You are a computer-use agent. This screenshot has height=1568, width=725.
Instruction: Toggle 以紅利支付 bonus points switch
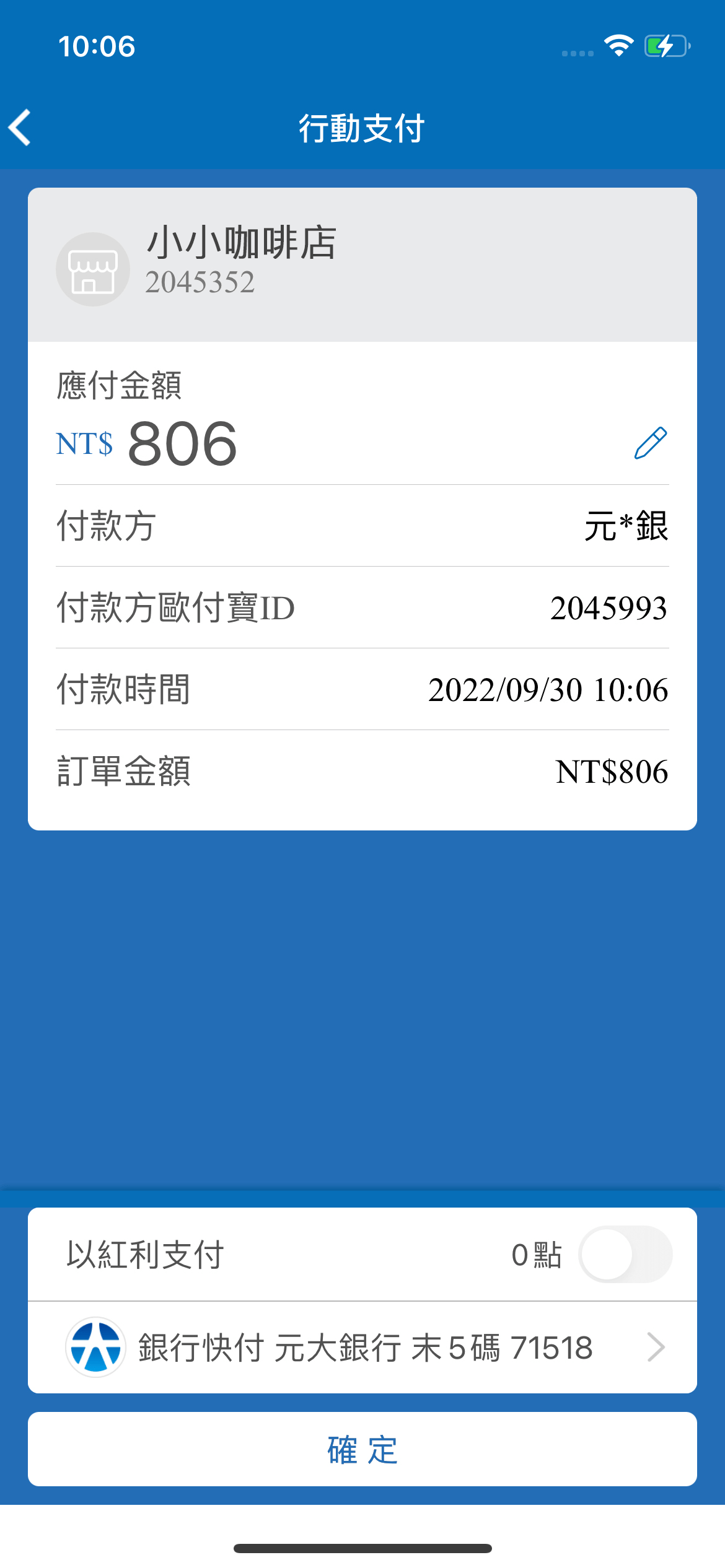(x=625, y=1255)
